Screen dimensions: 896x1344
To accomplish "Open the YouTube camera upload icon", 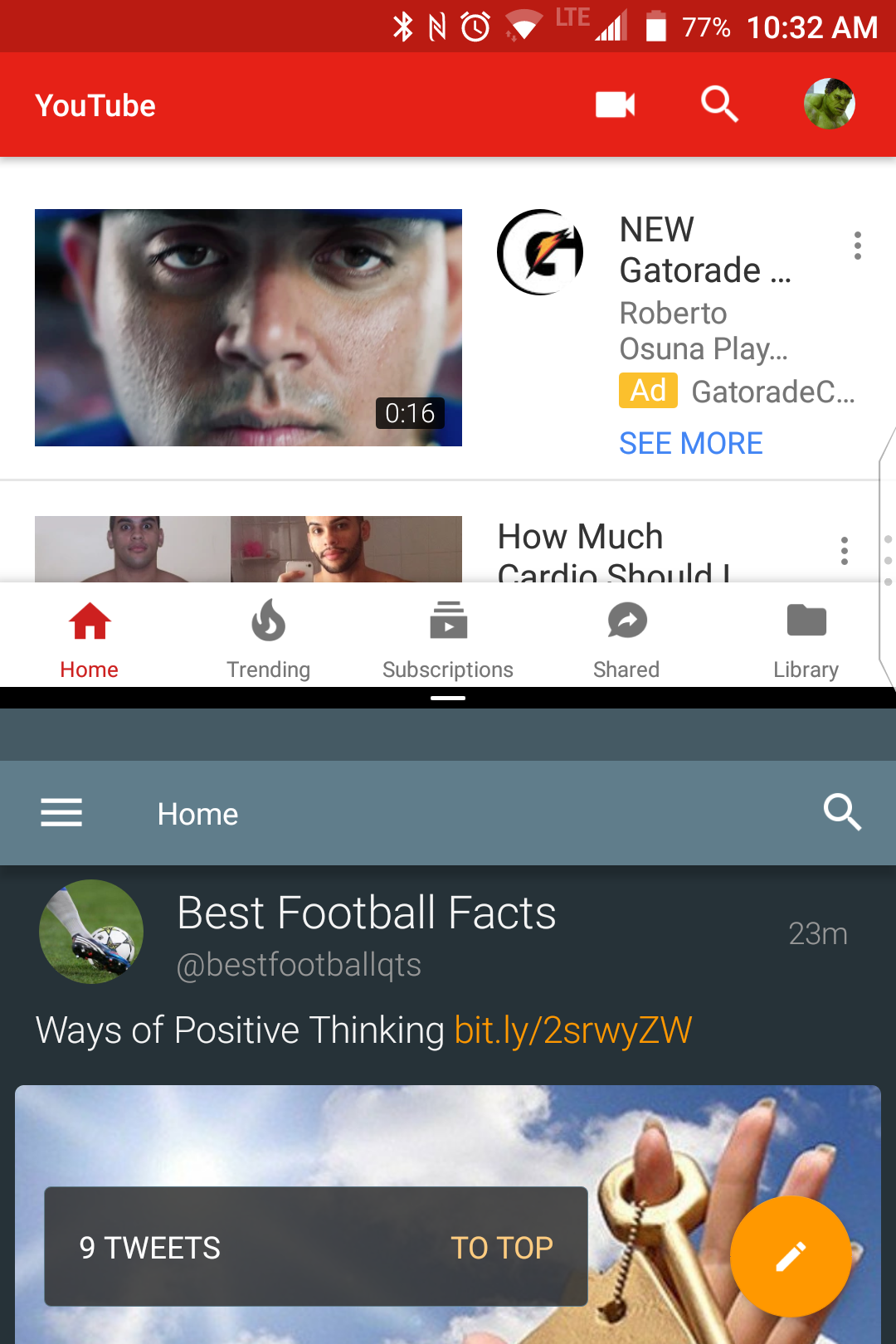I will coord(615,105).
